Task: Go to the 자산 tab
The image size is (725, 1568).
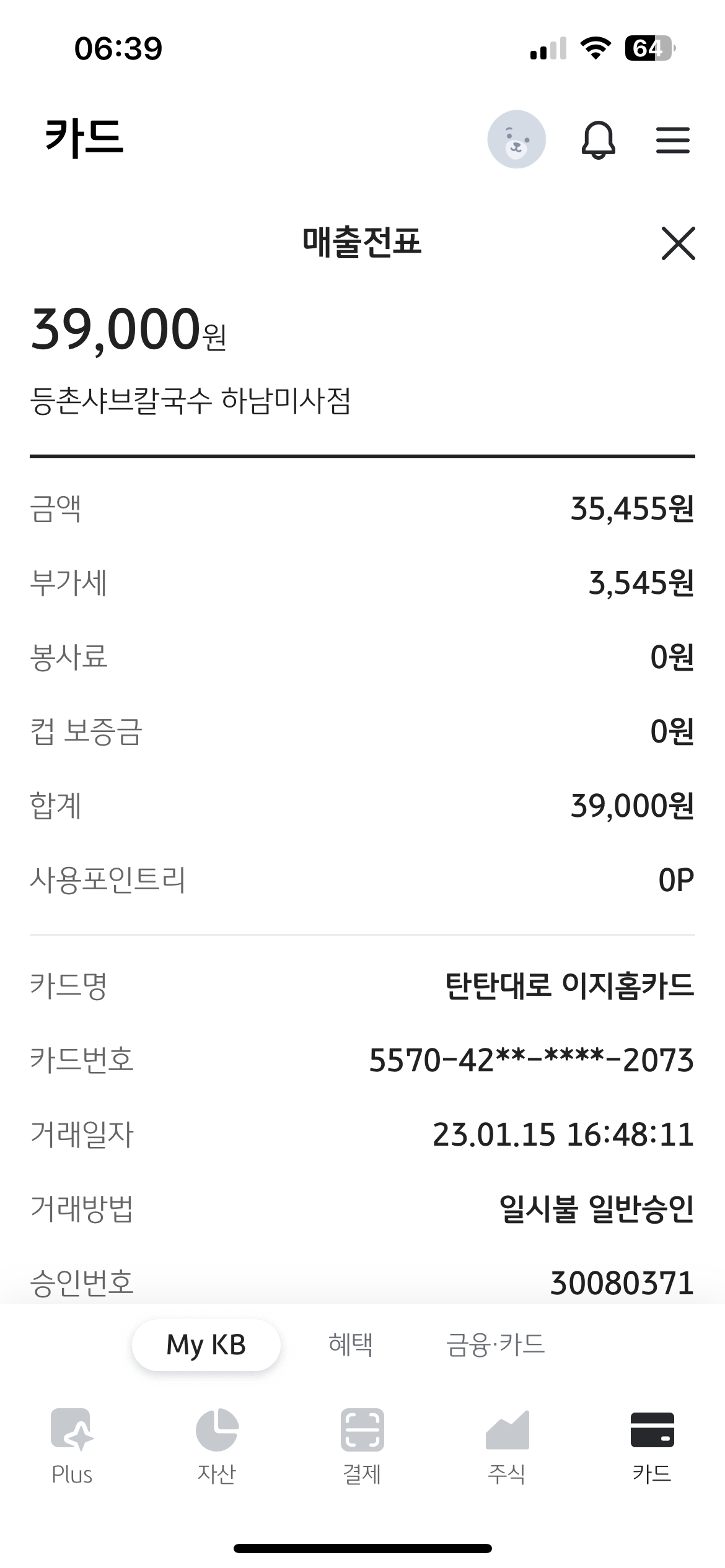Action: (216, 1447)
